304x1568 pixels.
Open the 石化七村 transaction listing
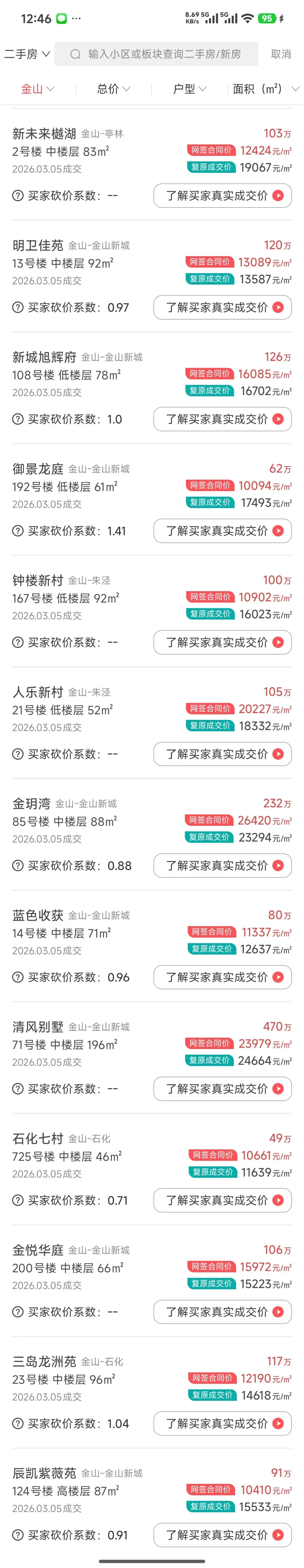pyautogui.click(x=38, y=1138)
